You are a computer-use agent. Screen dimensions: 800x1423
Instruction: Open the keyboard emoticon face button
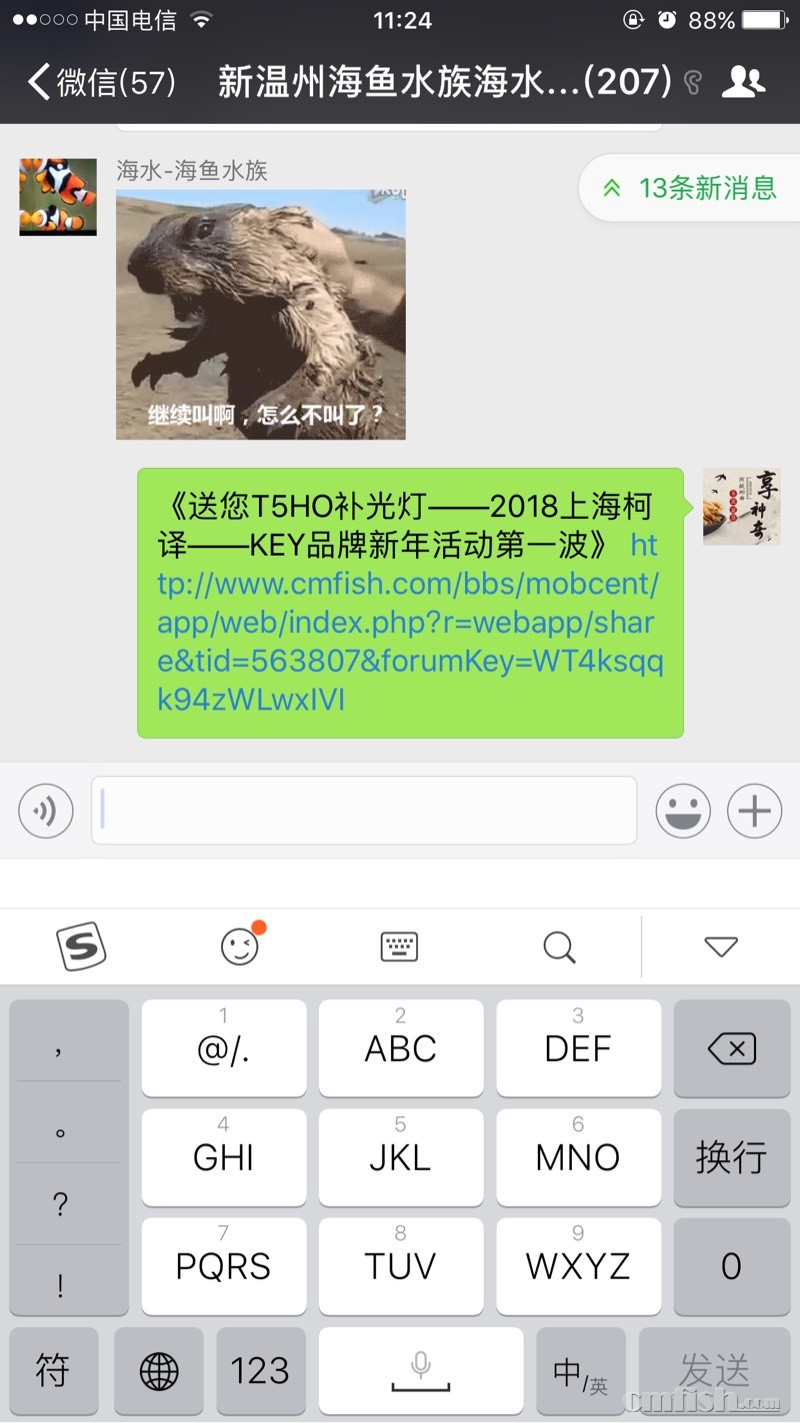click(x=240, y=946)
